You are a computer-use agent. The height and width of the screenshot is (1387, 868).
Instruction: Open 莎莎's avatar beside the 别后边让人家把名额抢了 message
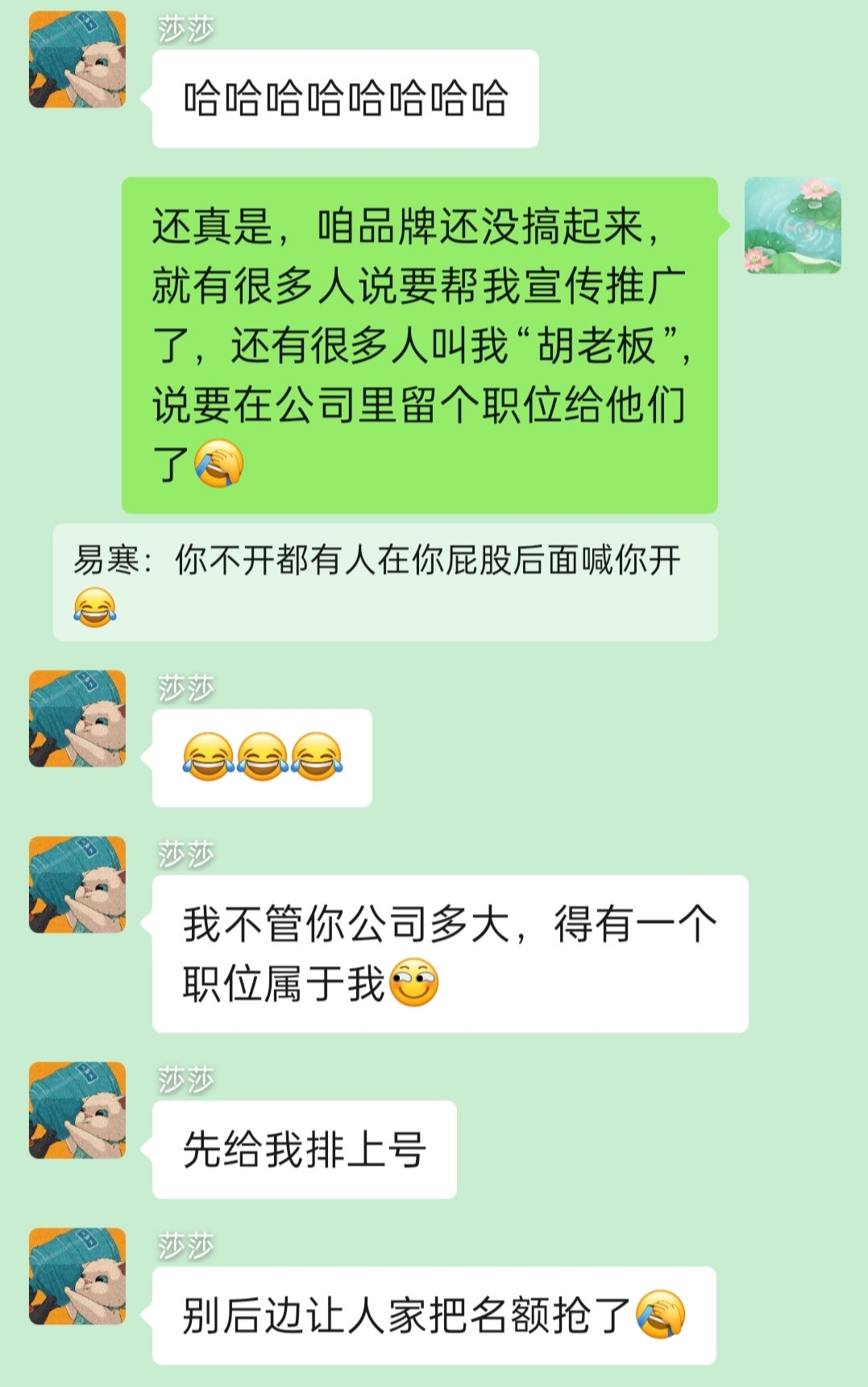[x=77, y=1276]
